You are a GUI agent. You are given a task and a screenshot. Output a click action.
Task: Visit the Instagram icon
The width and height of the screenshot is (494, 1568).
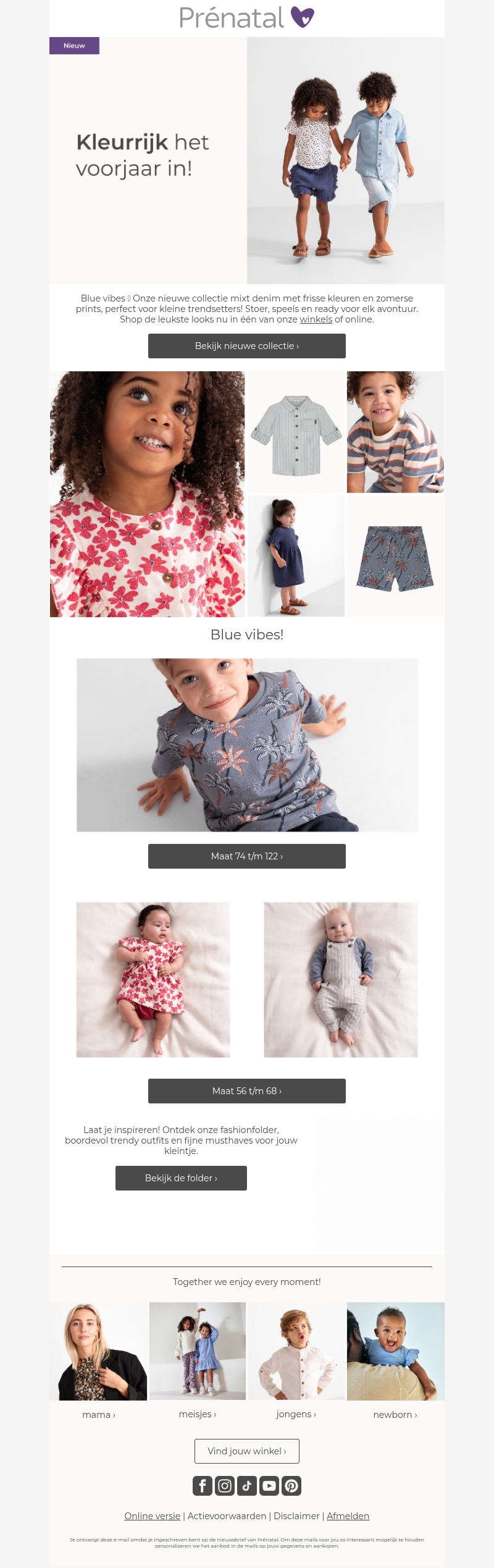coord(225,1486)
